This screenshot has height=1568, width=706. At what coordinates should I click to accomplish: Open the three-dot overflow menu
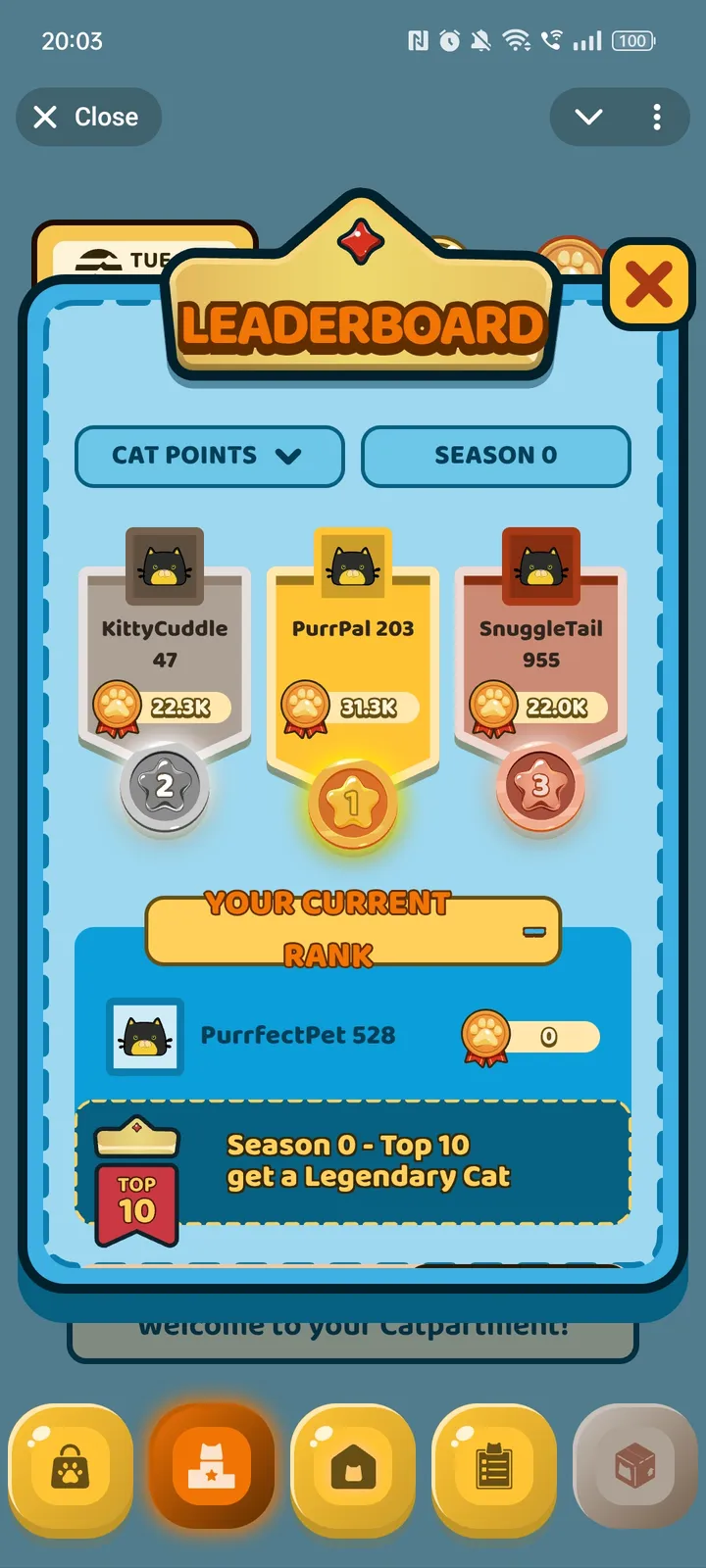click(x=657, y=117)
